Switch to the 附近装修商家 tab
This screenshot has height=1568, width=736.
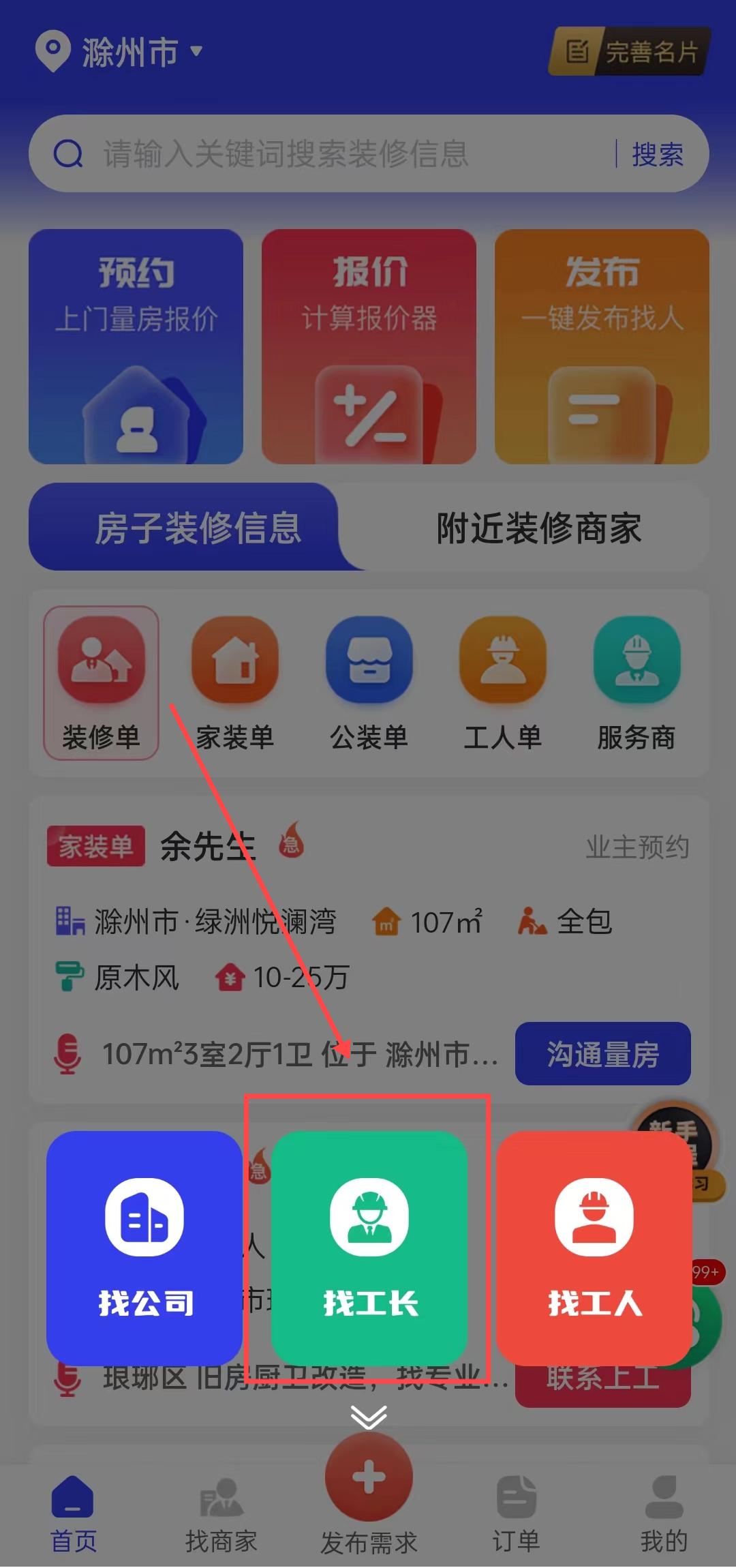tap(538, 528)
